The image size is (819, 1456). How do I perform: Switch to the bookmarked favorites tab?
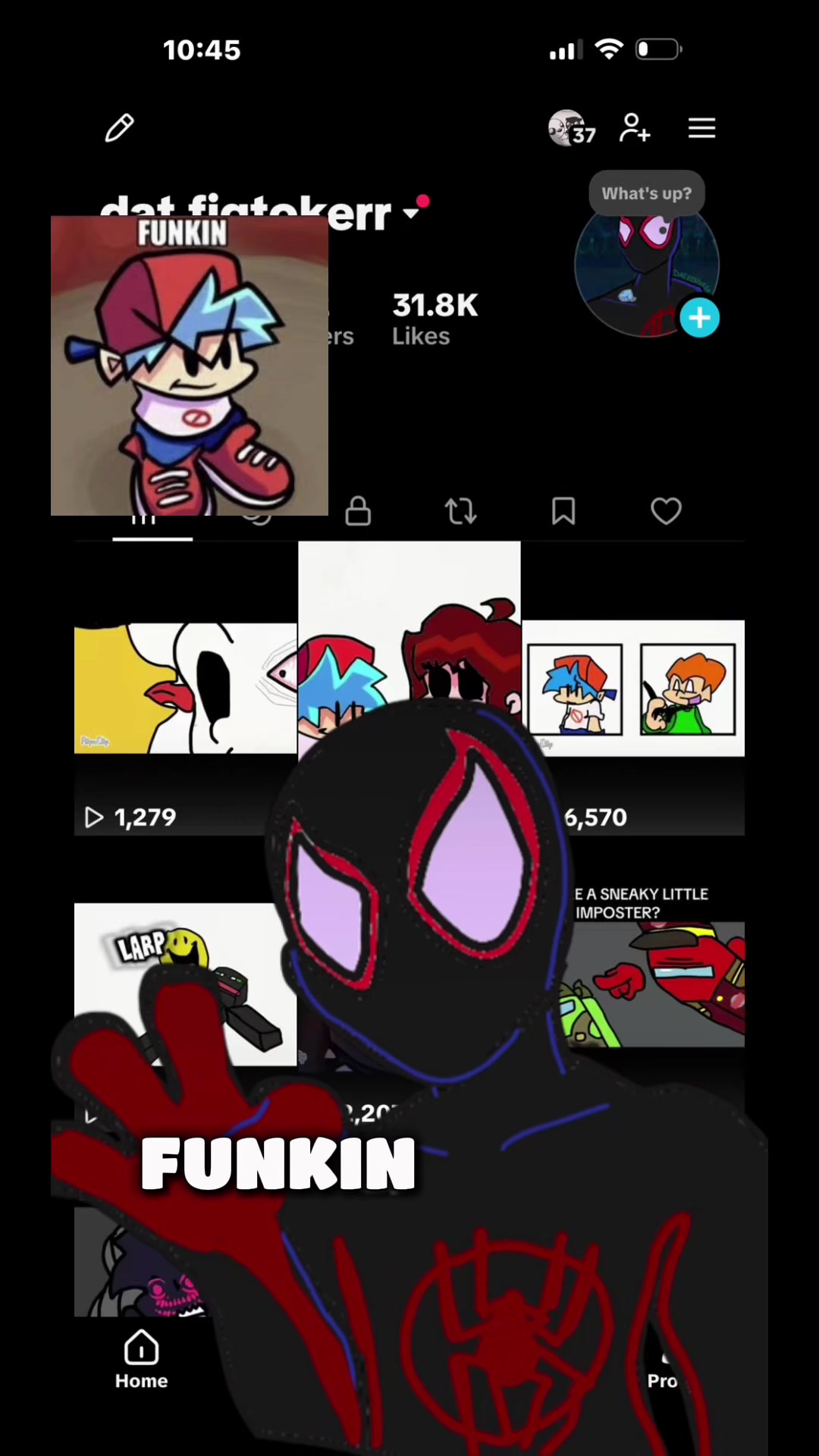[563, 511]
